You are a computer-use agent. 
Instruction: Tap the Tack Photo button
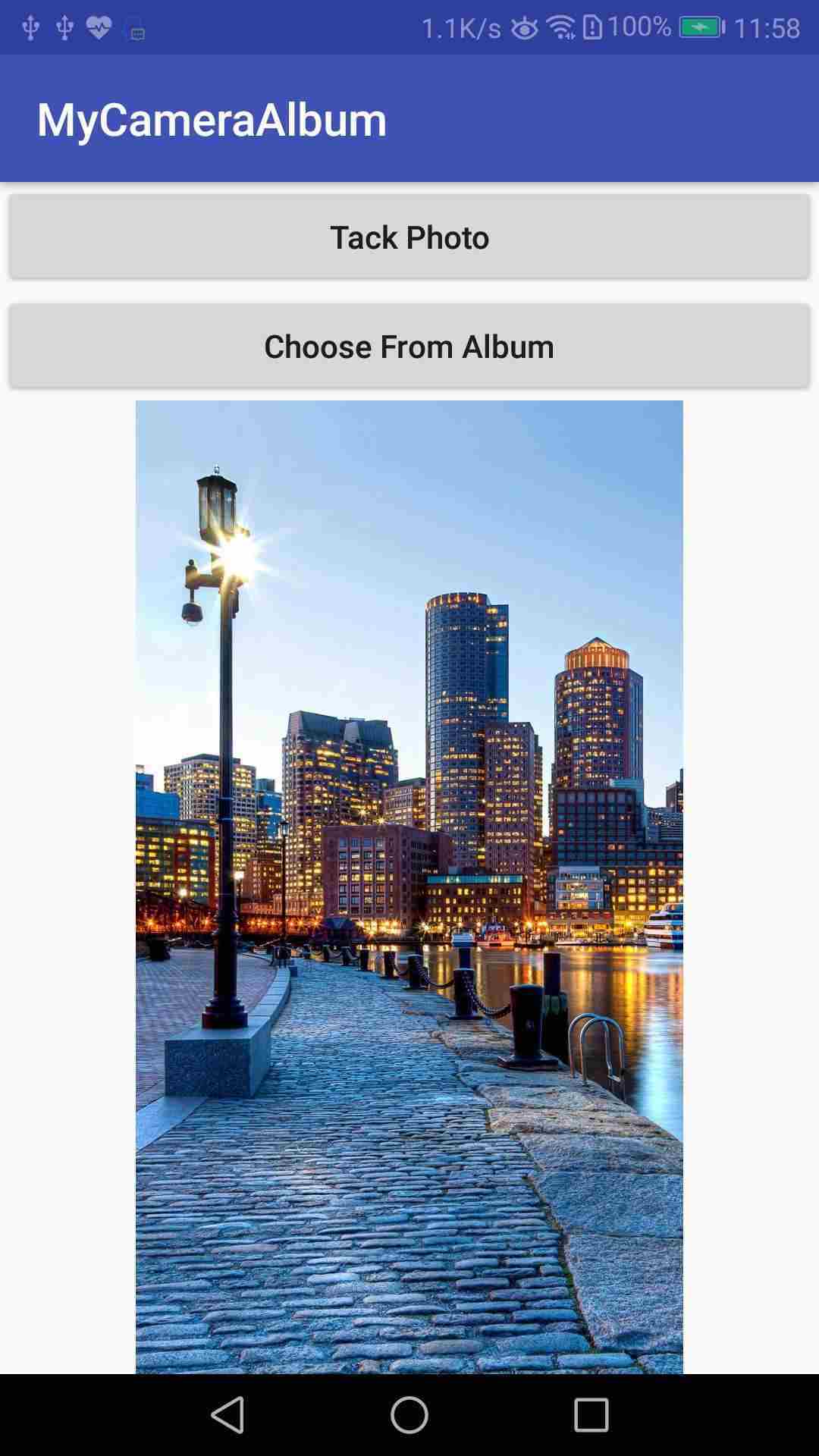409,237
